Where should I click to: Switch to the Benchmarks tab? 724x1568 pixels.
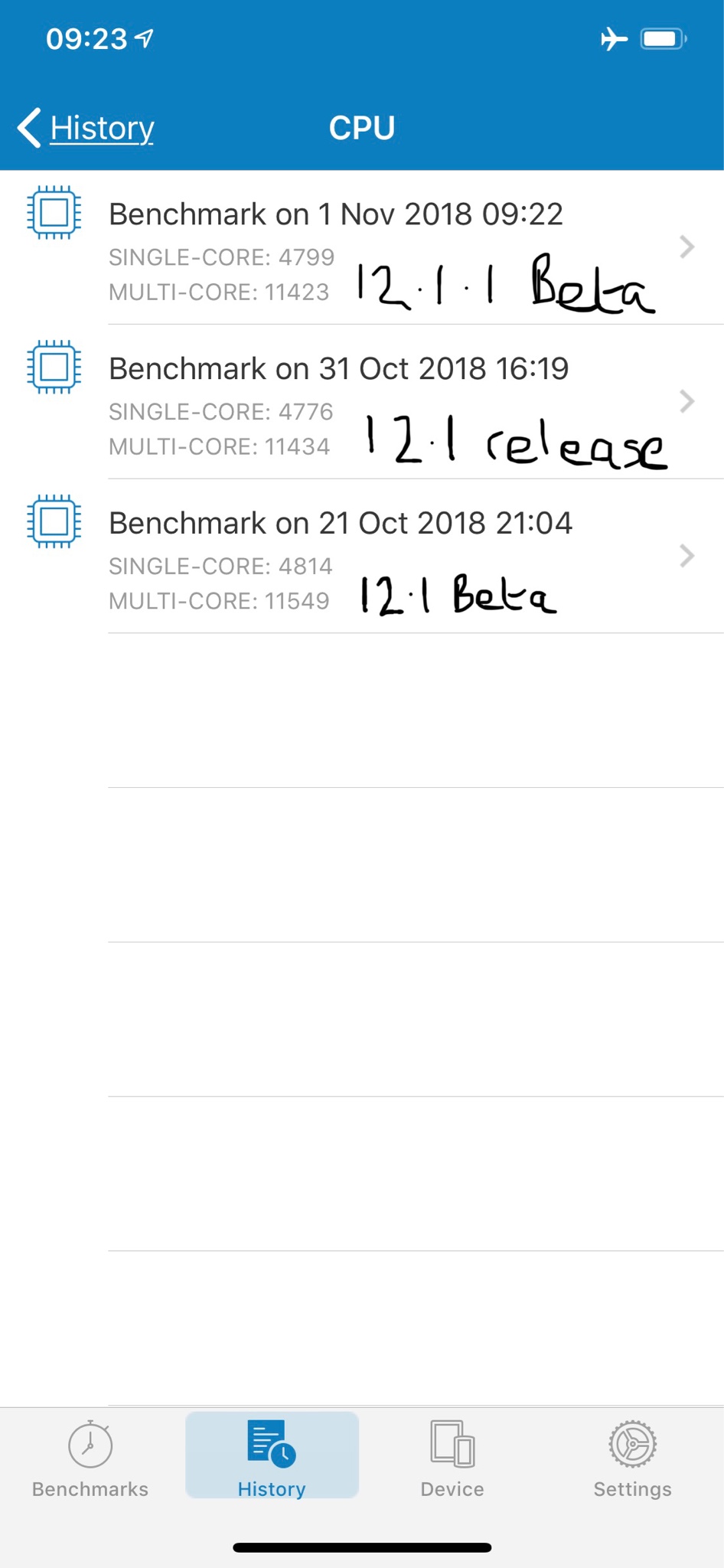tap(90, 1459)
